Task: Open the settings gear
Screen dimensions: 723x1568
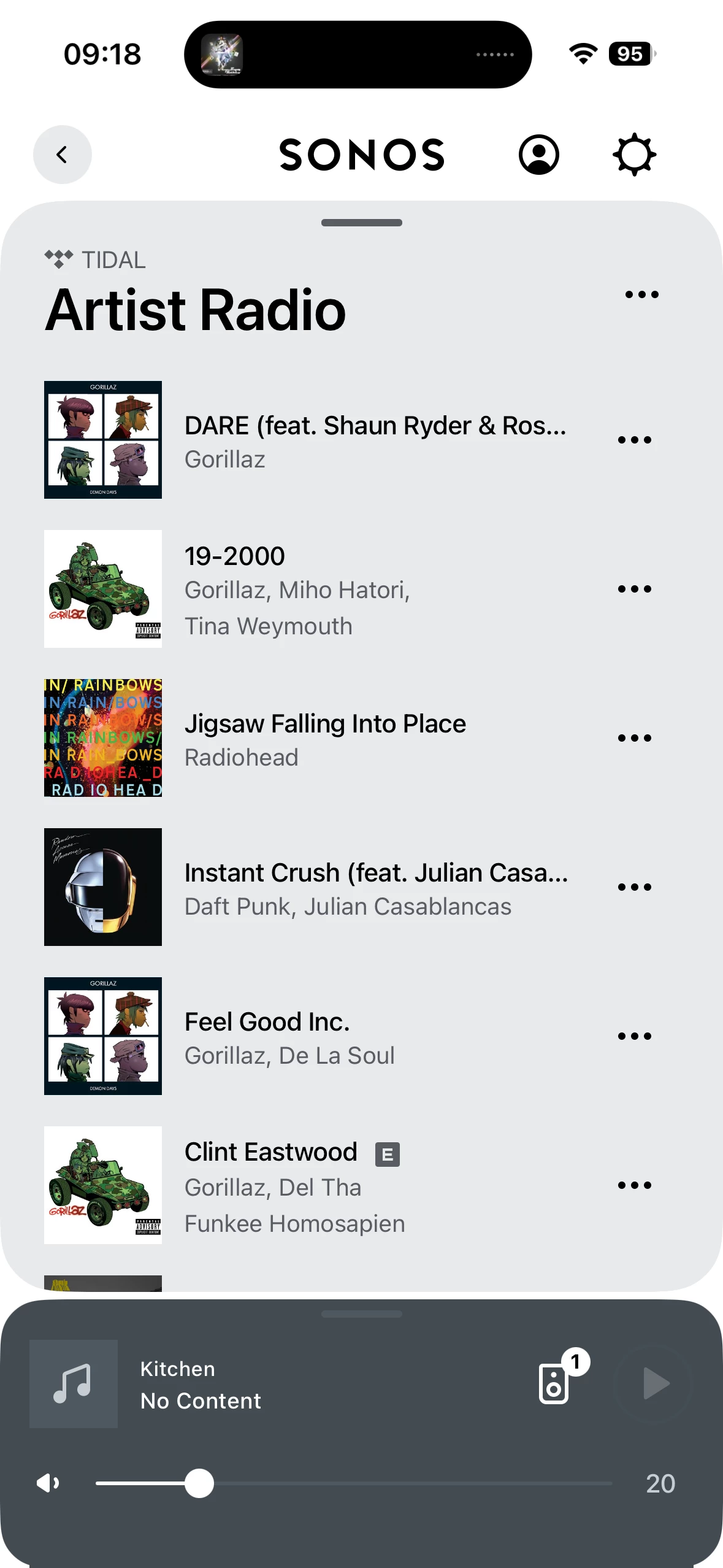Action: (634, 155)
